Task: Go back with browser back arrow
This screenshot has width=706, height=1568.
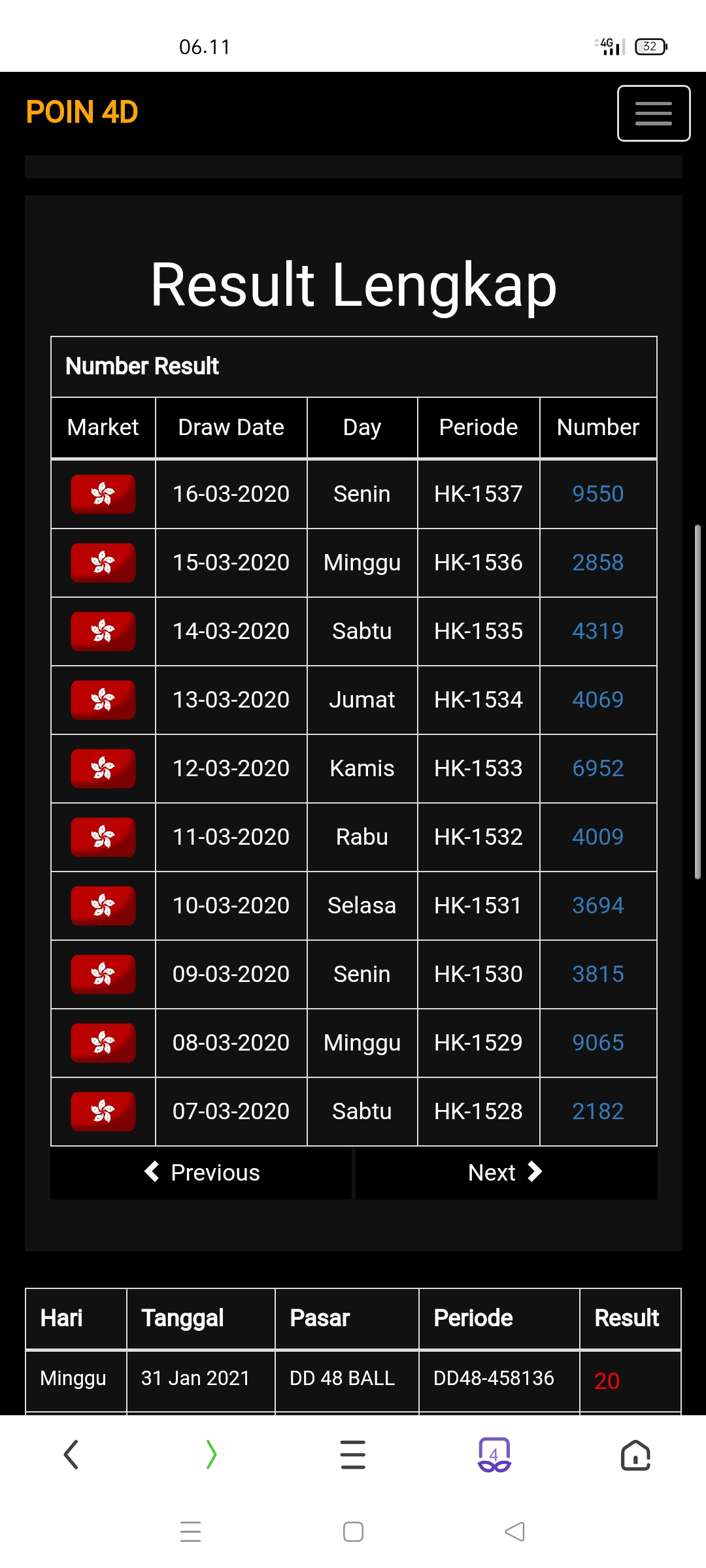Action: [x=71, y=1454]
